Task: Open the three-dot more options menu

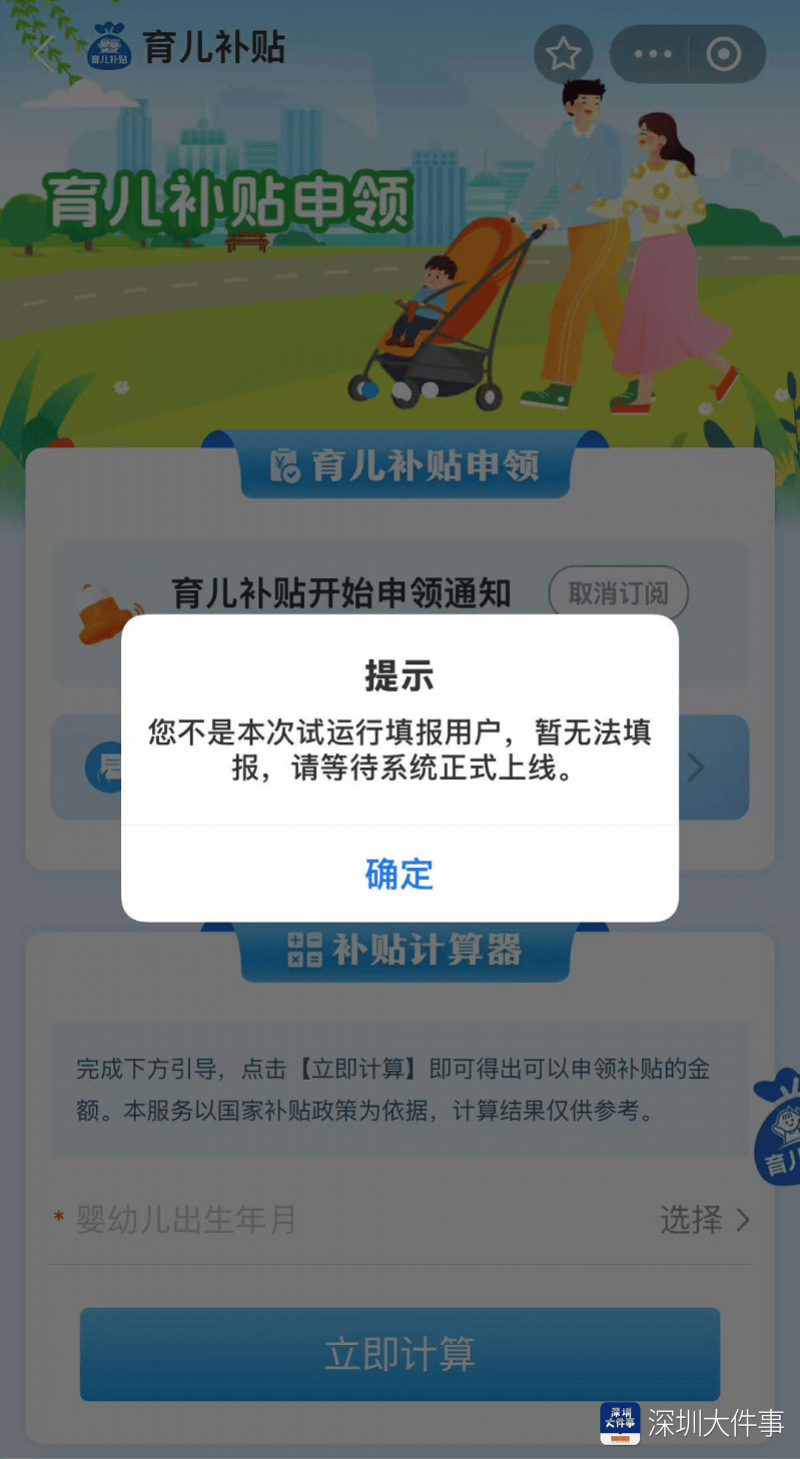Action: (652, 54)
